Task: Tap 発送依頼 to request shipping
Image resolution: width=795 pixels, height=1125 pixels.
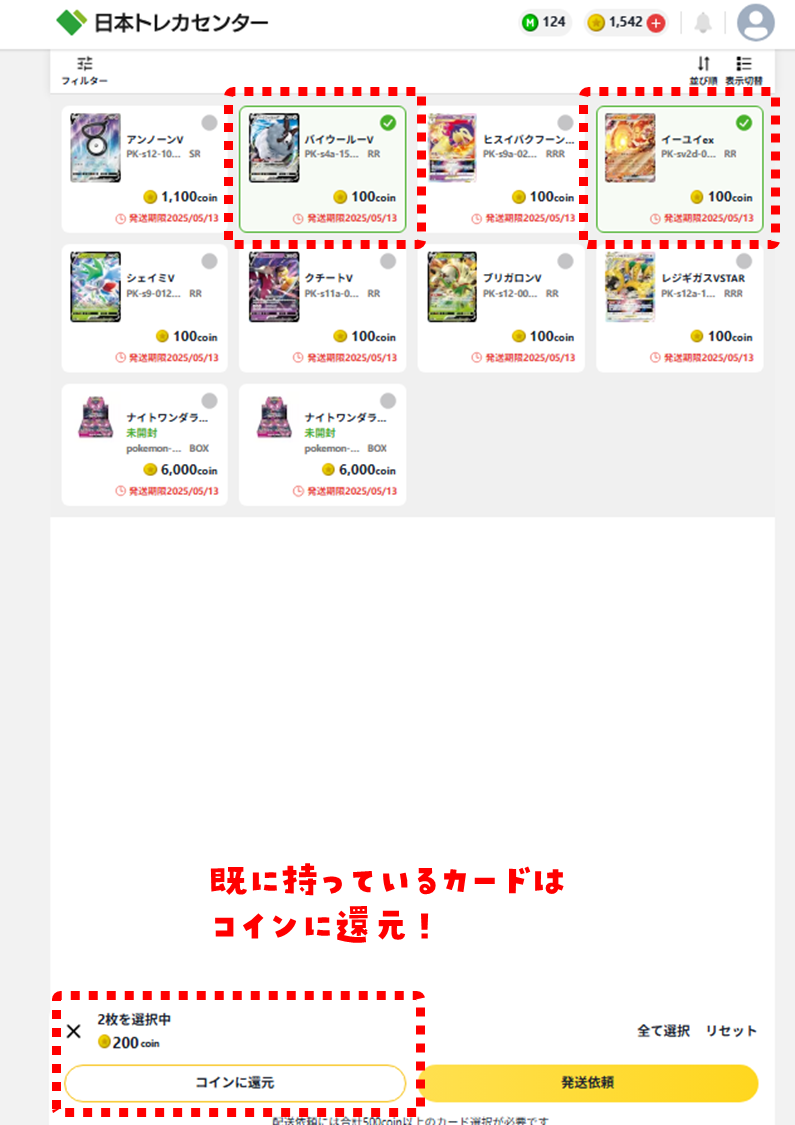Action: (x=587, y=1083)
